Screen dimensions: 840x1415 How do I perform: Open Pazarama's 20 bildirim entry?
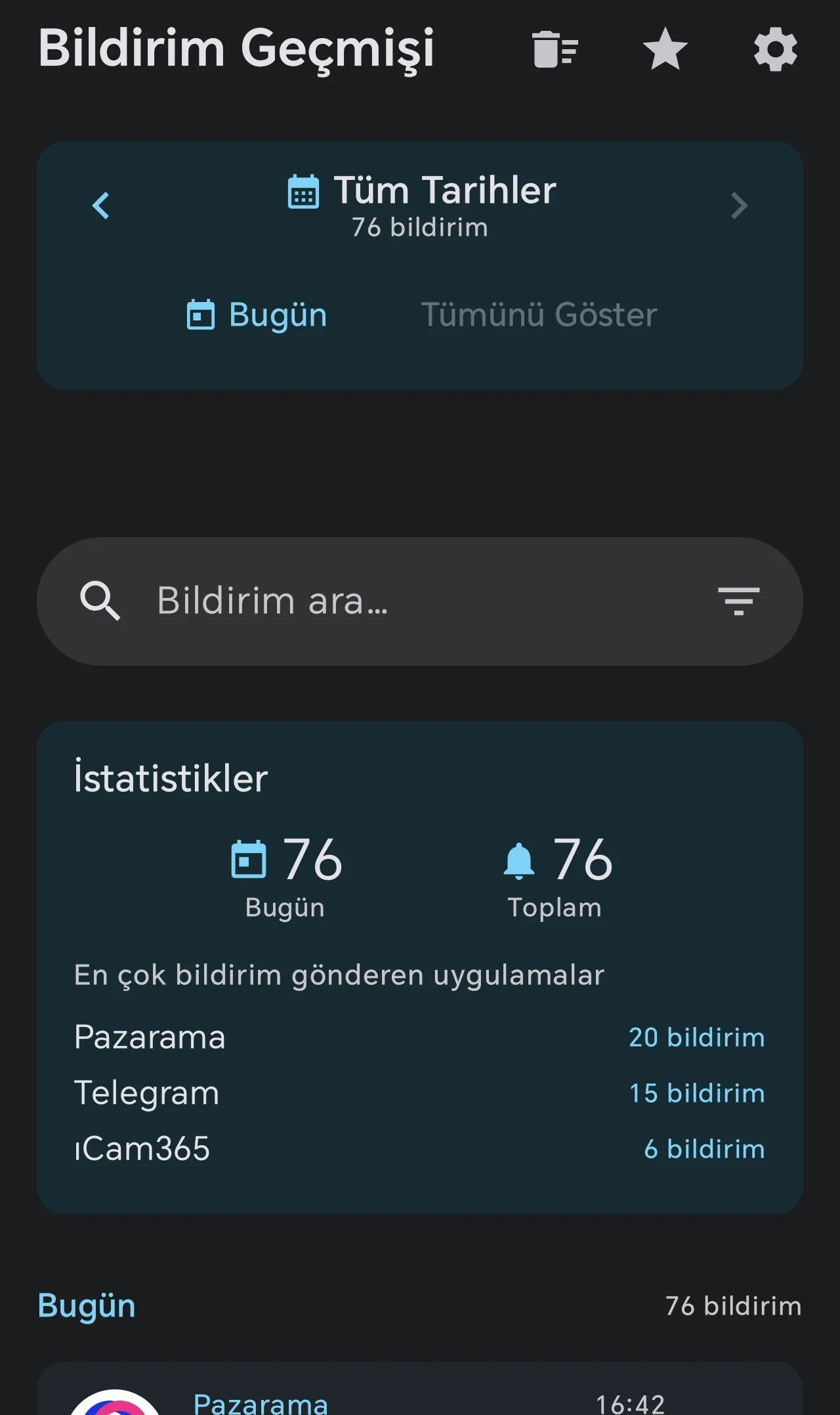click(x=696, y=1037)
